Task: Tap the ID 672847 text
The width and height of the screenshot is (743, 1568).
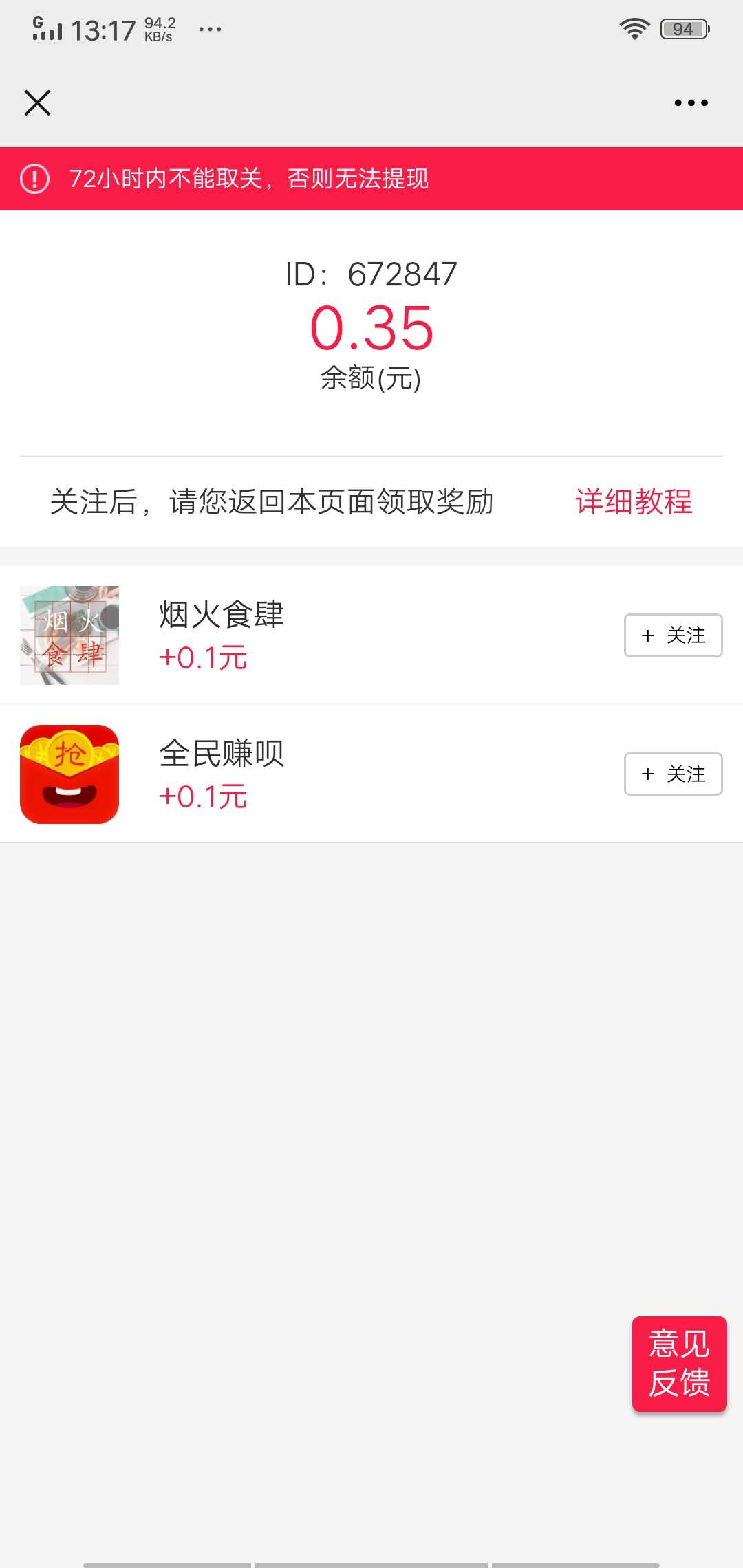Action: click(x=371, y=273)
